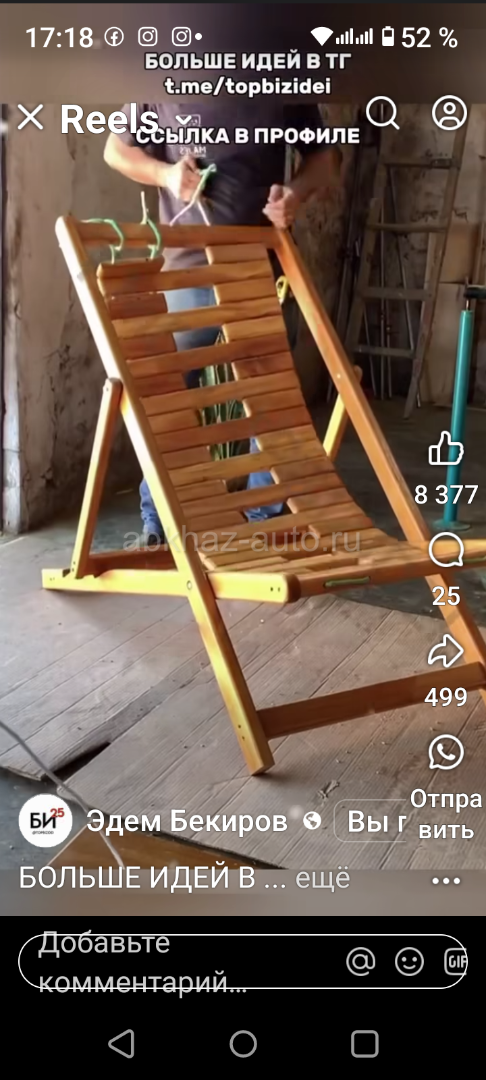The height and width of the screenshot is (1080, 486).
Task: Open search in Reels
Action: 382,113
